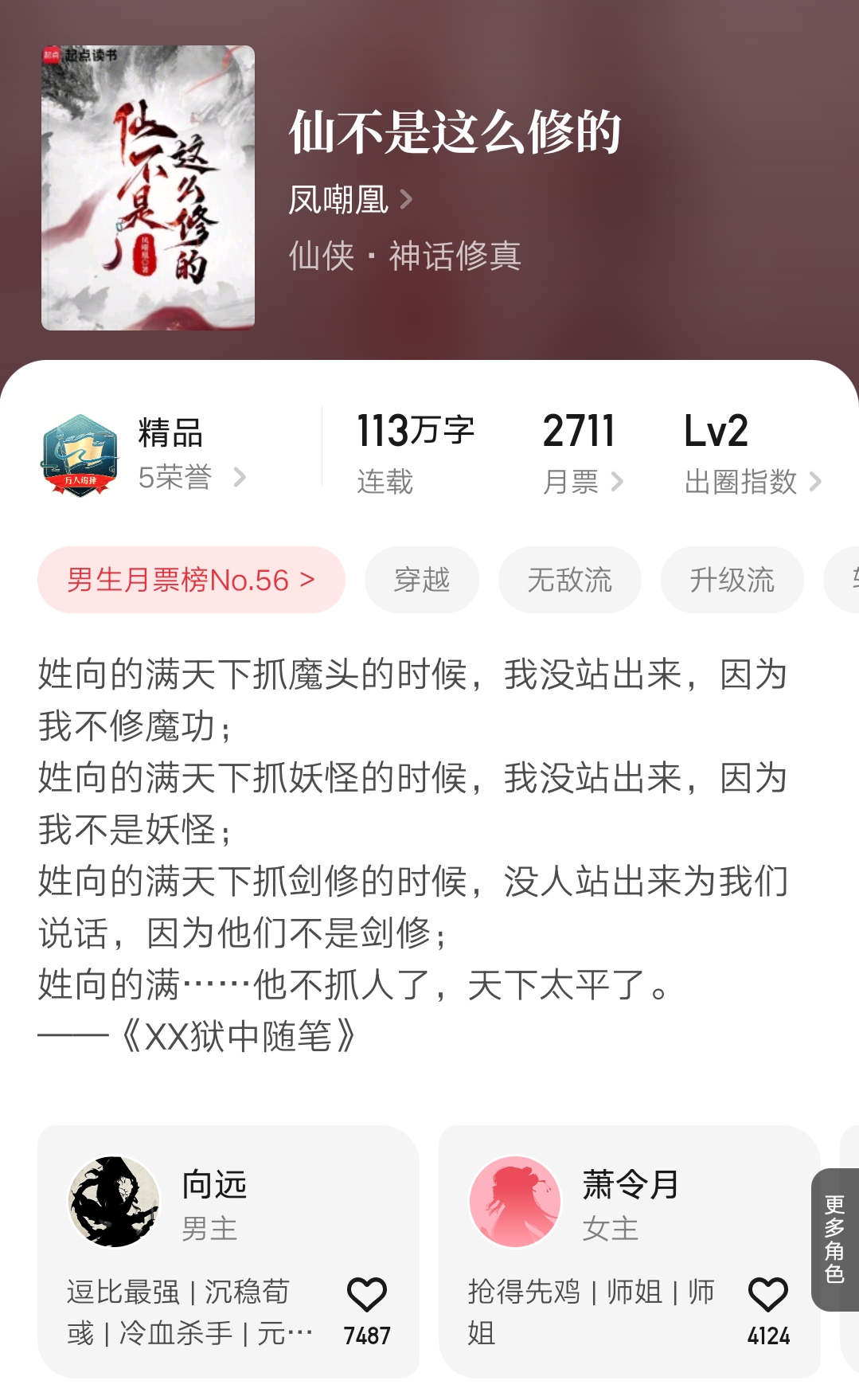
Task: Select the 升级流 tag
Action: (732, 580)
